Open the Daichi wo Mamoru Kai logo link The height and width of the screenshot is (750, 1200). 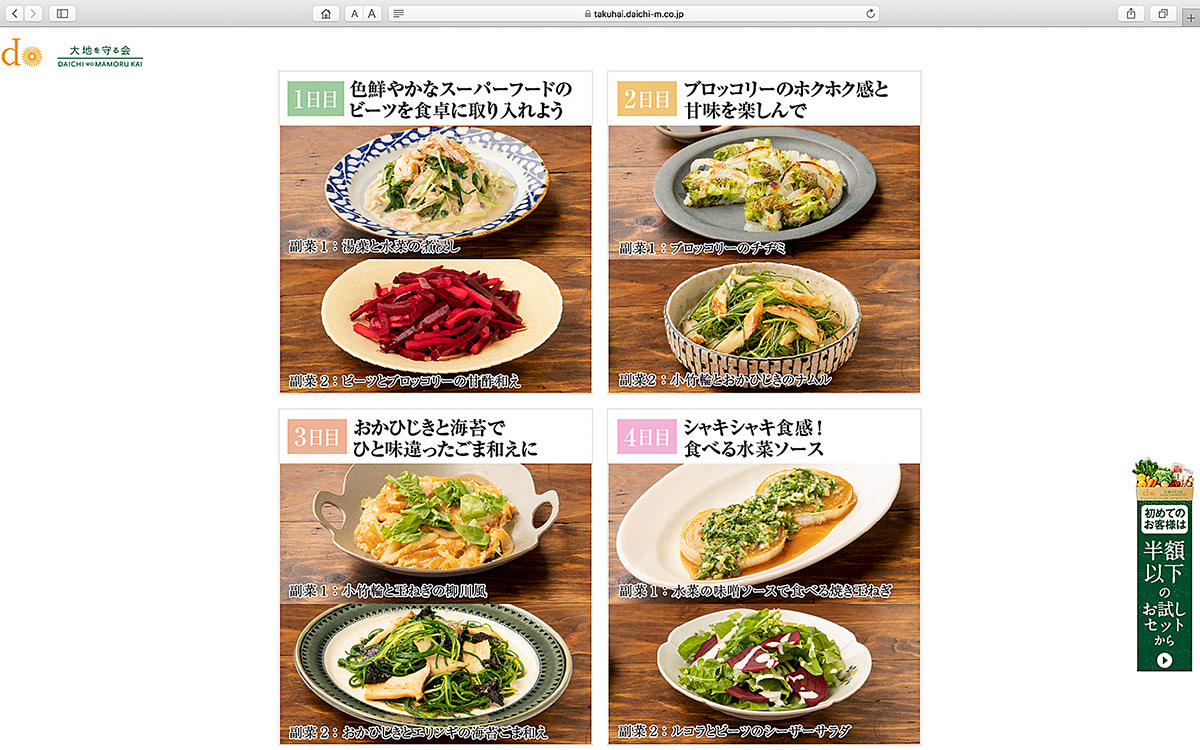(72, 53)
